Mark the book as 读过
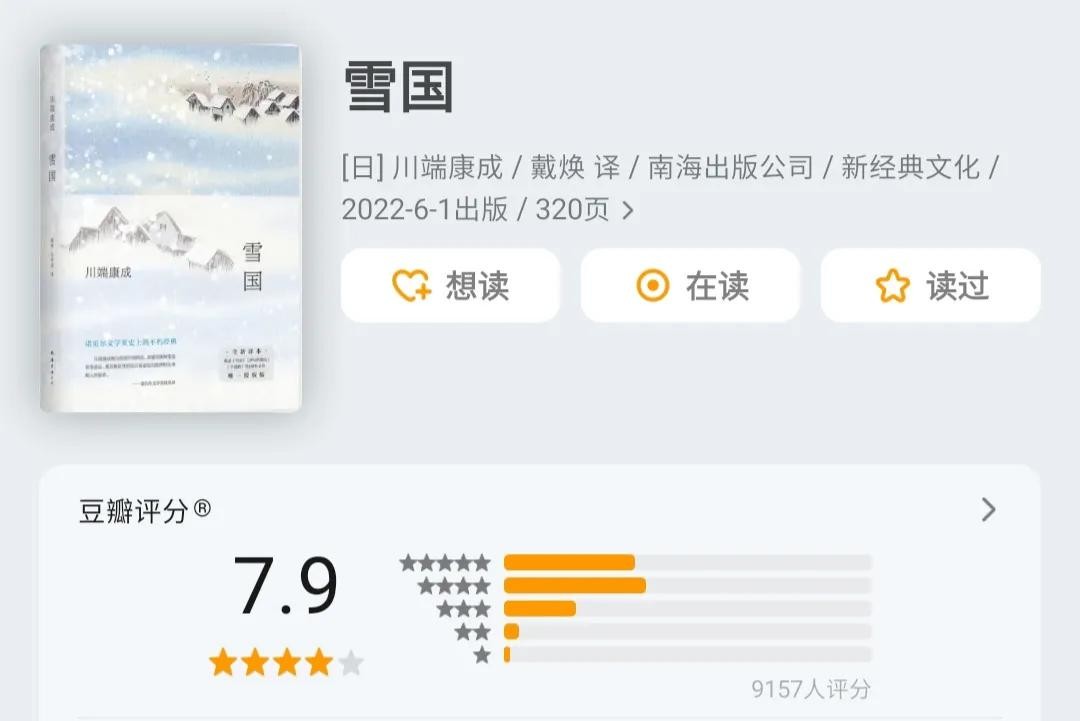1080x721 pixels. (x=930, y=286)
